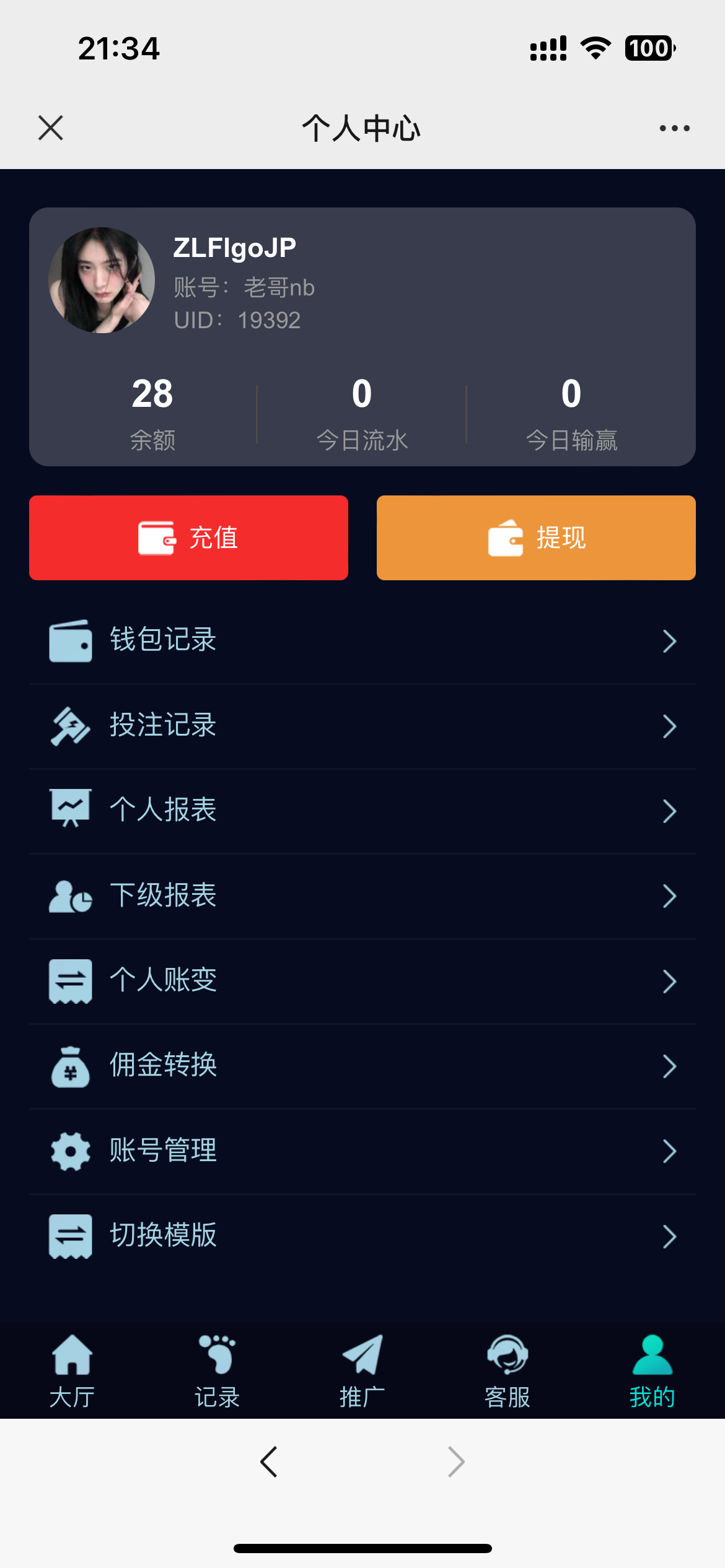Switch to the 记录 tab

pyautogui.click(x=217, y=1371)
